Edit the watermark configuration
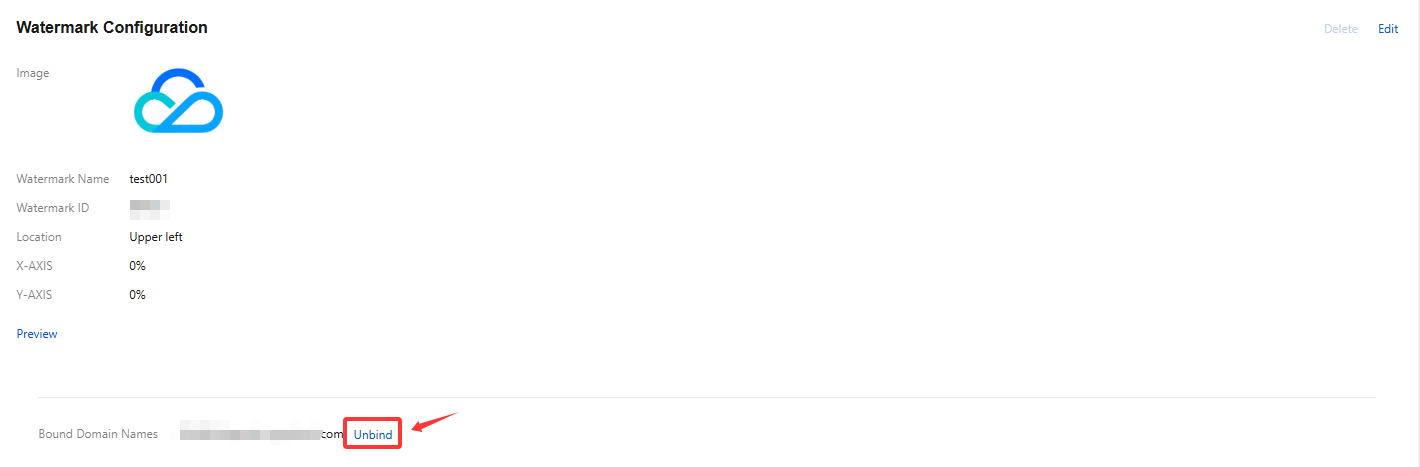 1387,29
